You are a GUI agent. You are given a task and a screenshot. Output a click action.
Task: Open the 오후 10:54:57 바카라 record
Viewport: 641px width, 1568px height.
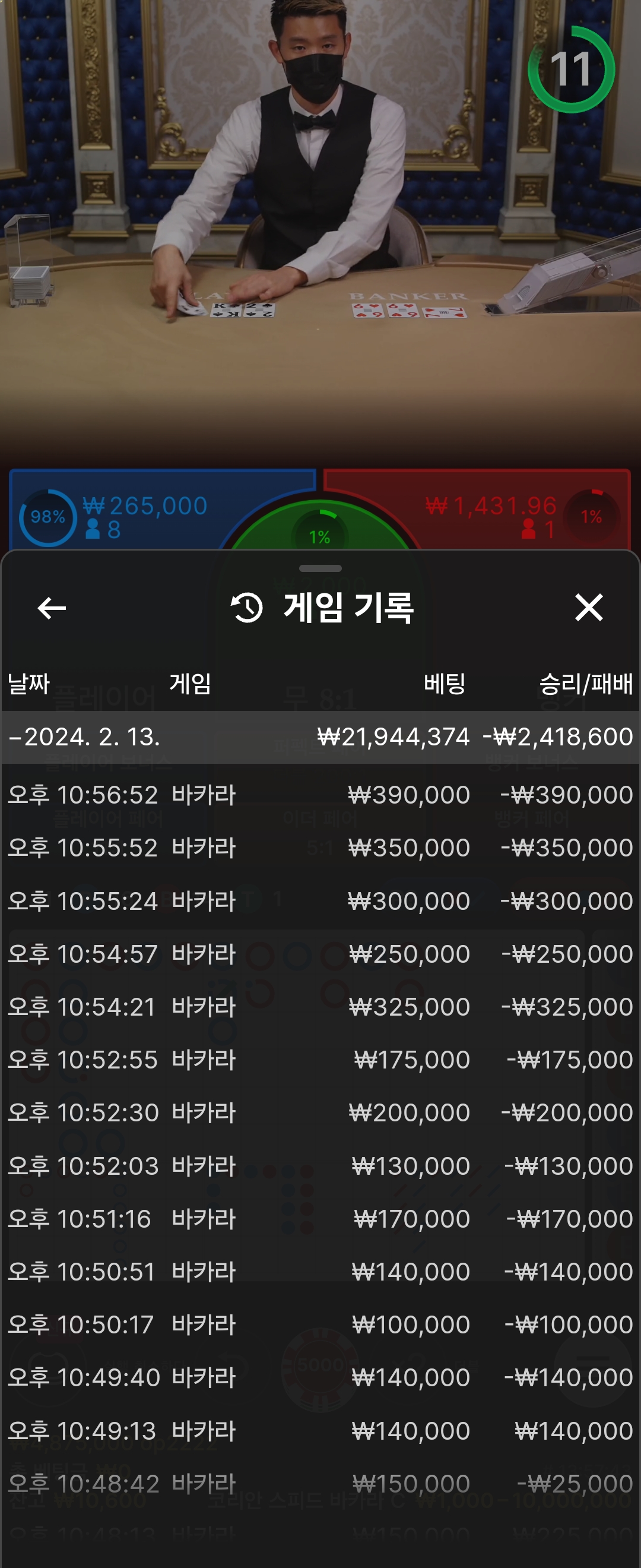tap(320, 954)
